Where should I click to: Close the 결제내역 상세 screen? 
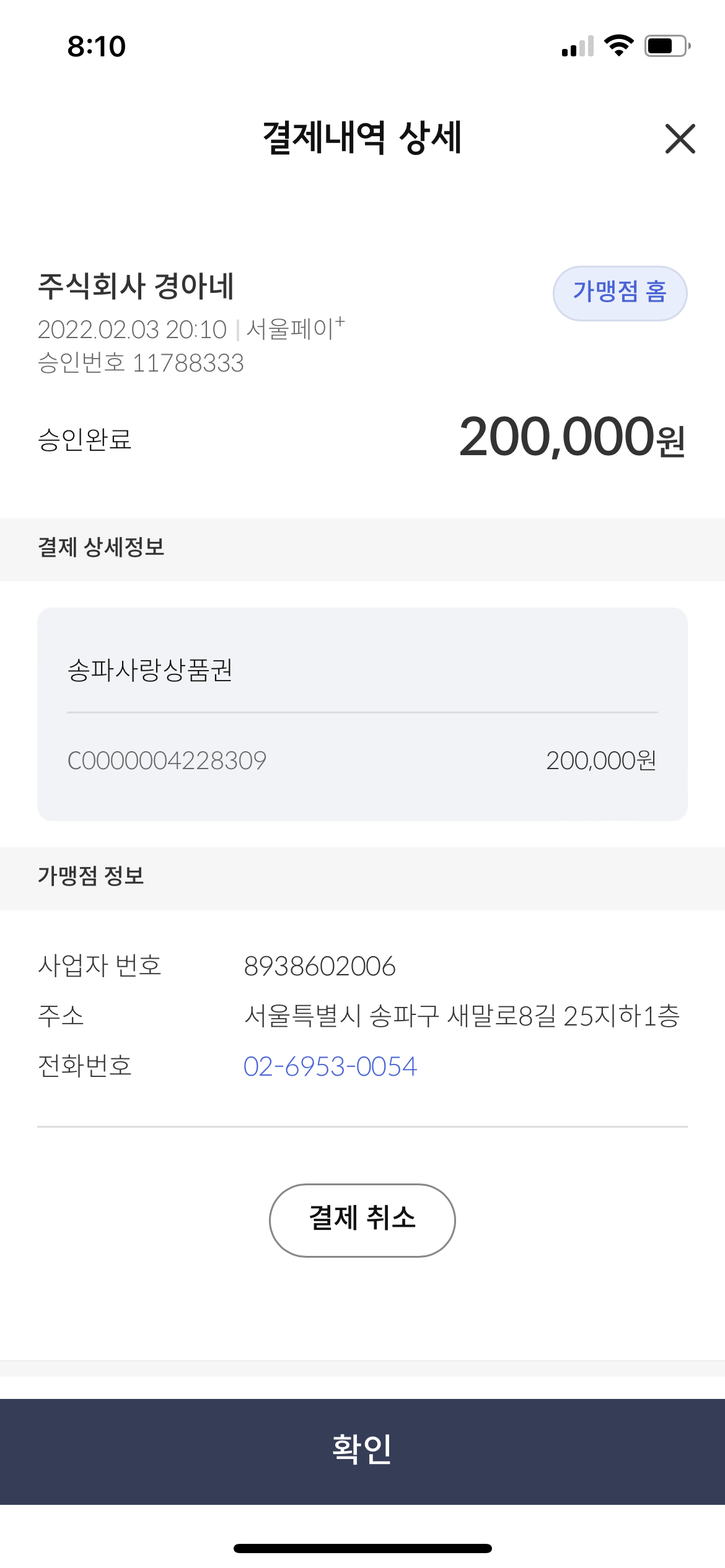pyautogui.click(x=680, y=138)
